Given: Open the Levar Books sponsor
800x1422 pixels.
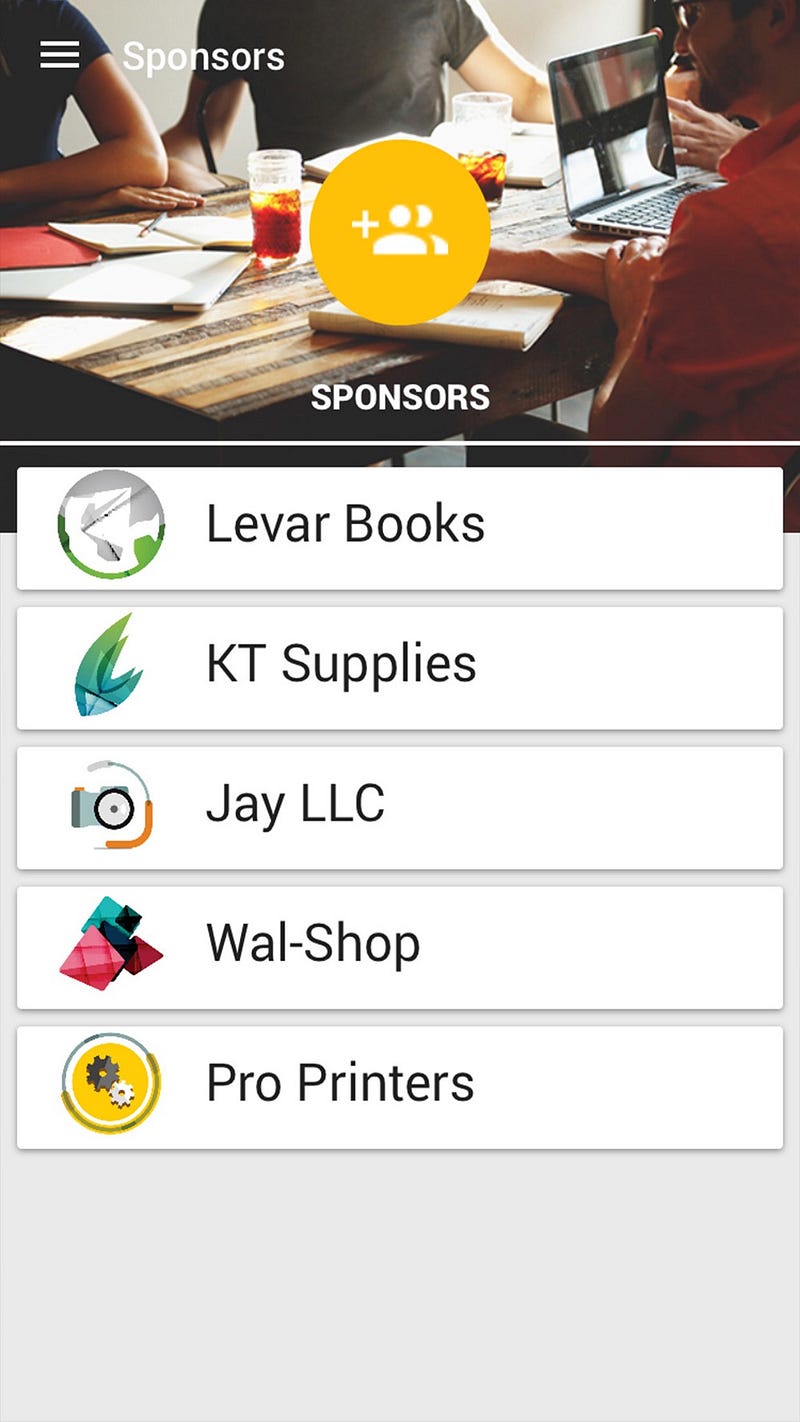Looking at the screenshot, I should [400, 527].
